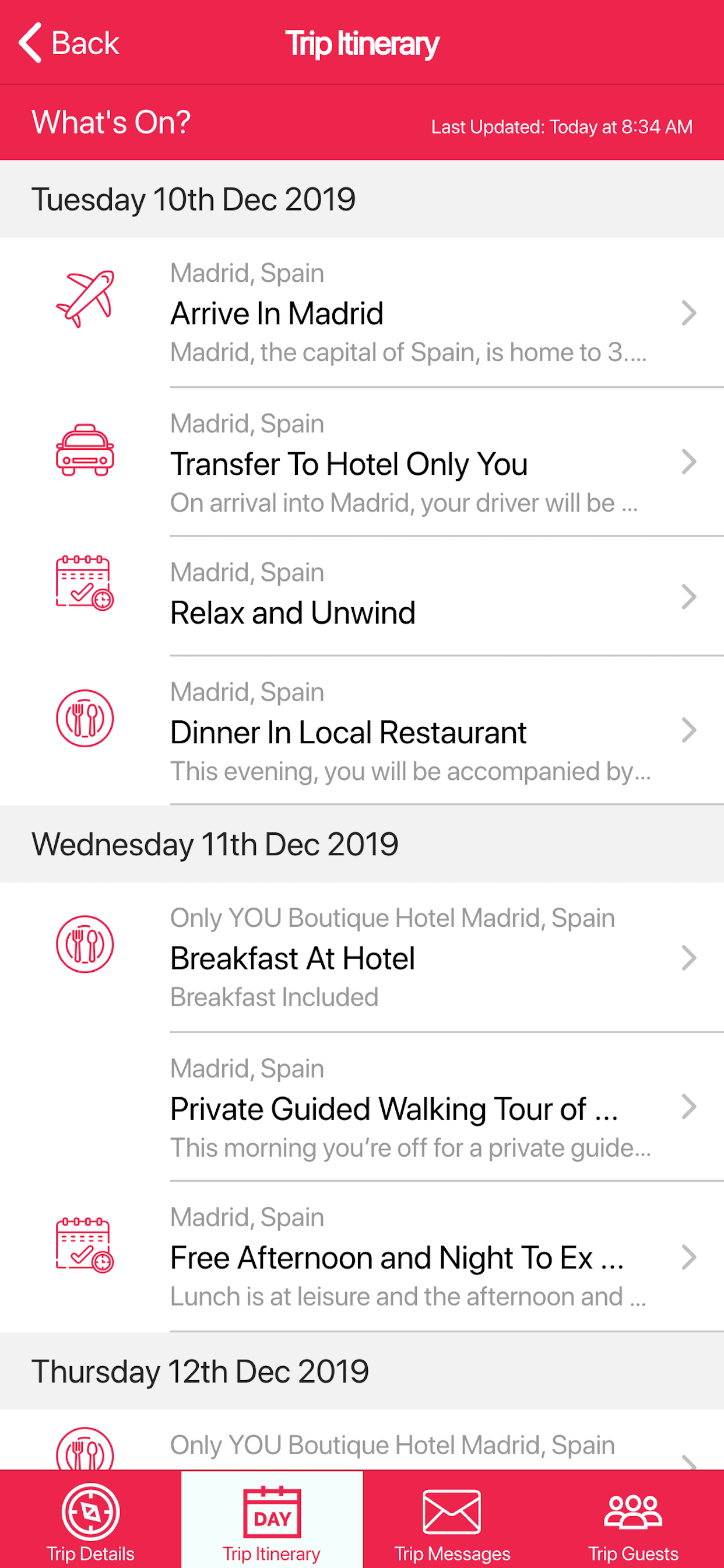The height and width of the screenshot is (1568, 724).
Task: View the Relax and Unwind item
Action: click(362, 597)
